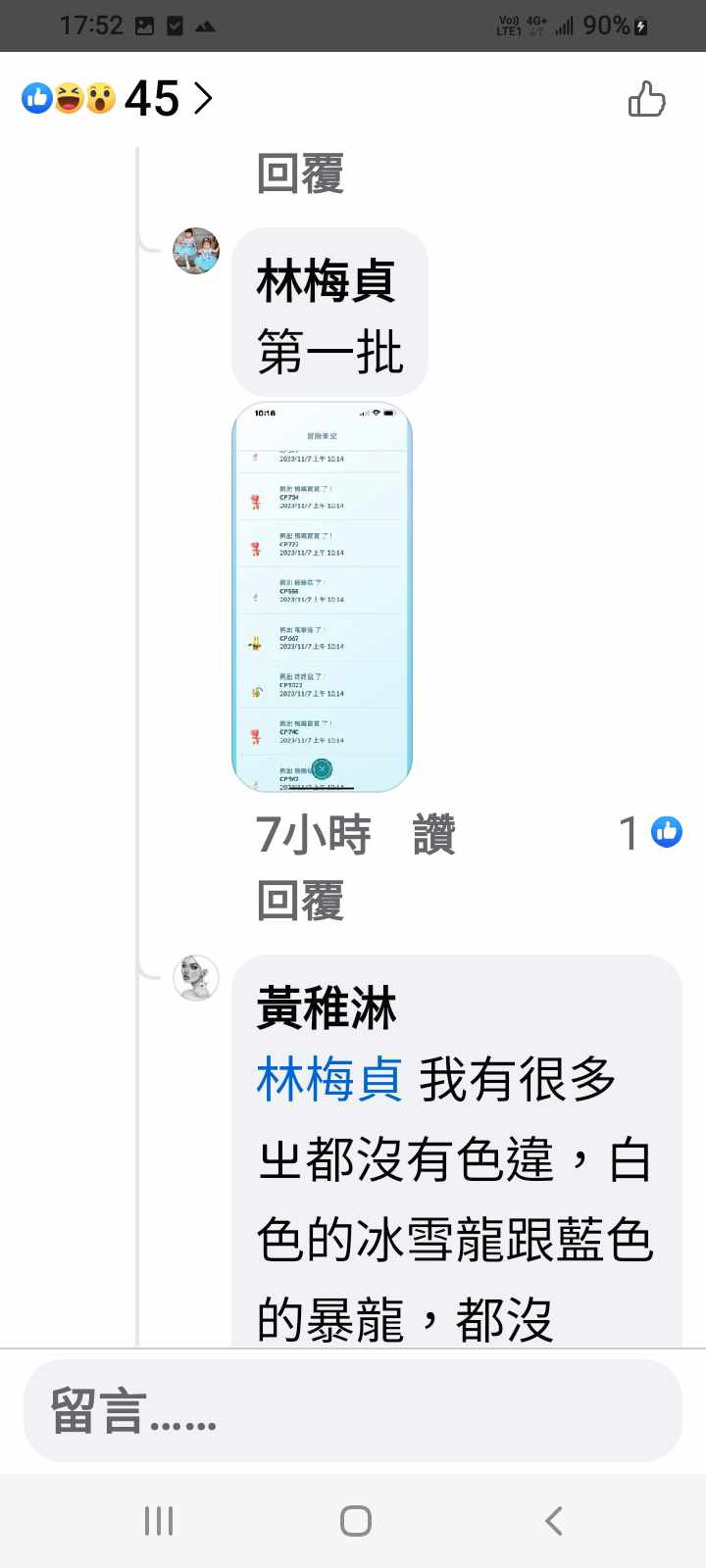The height and width of the screenshot is (1568, 706).
Task: Go back with system back button
Action: point(553,1521)
